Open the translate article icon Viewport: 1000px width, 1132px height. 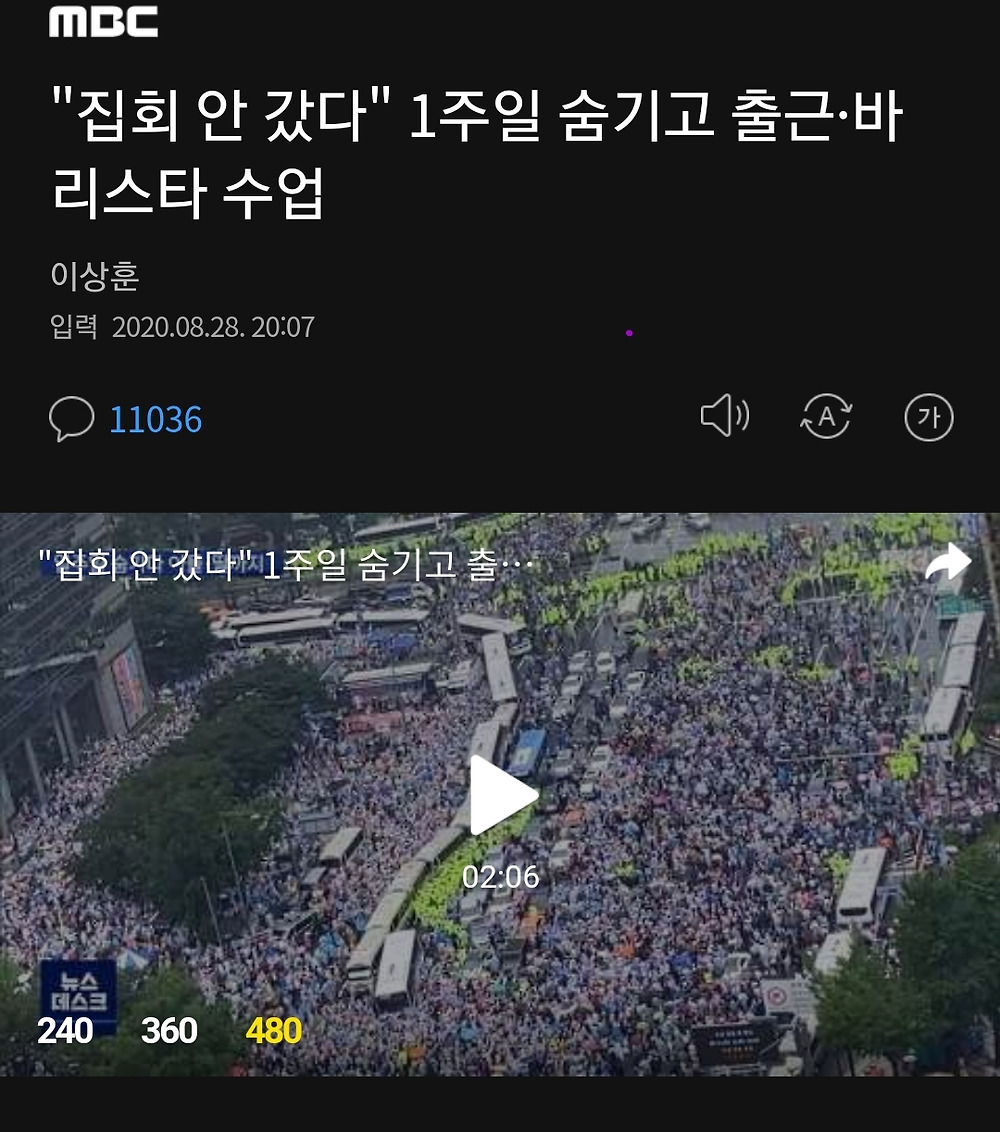(x=826, y=417)
